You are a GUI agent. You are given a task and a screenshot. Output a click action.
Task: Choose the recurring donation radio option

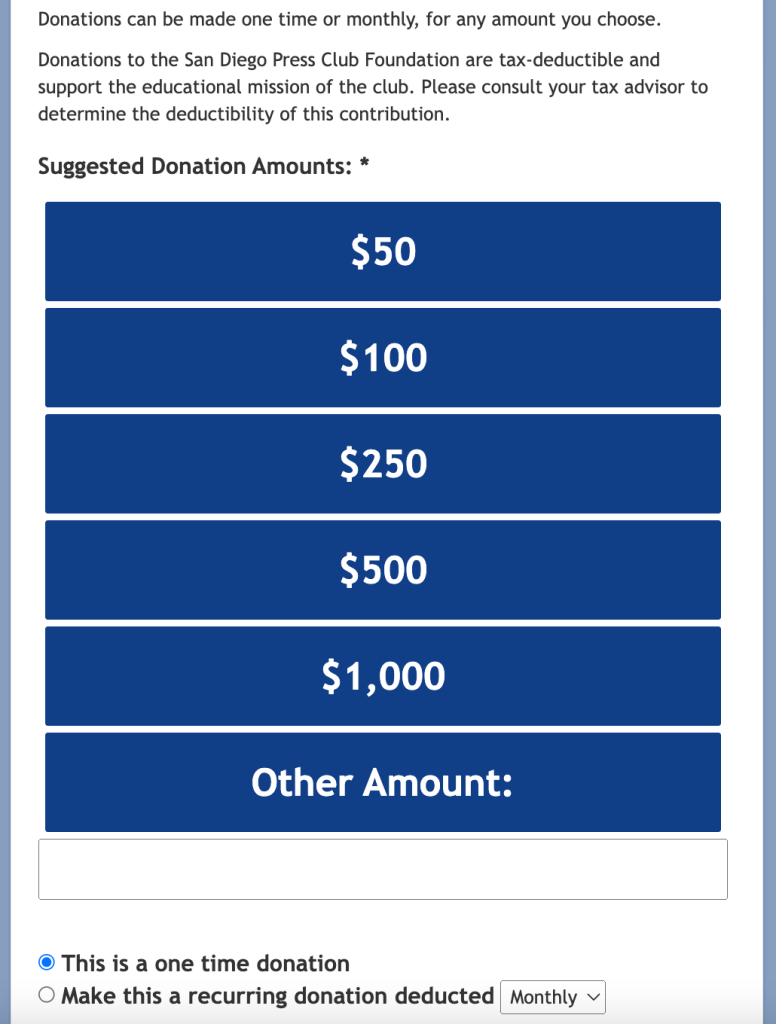click(x=46, y=995)
